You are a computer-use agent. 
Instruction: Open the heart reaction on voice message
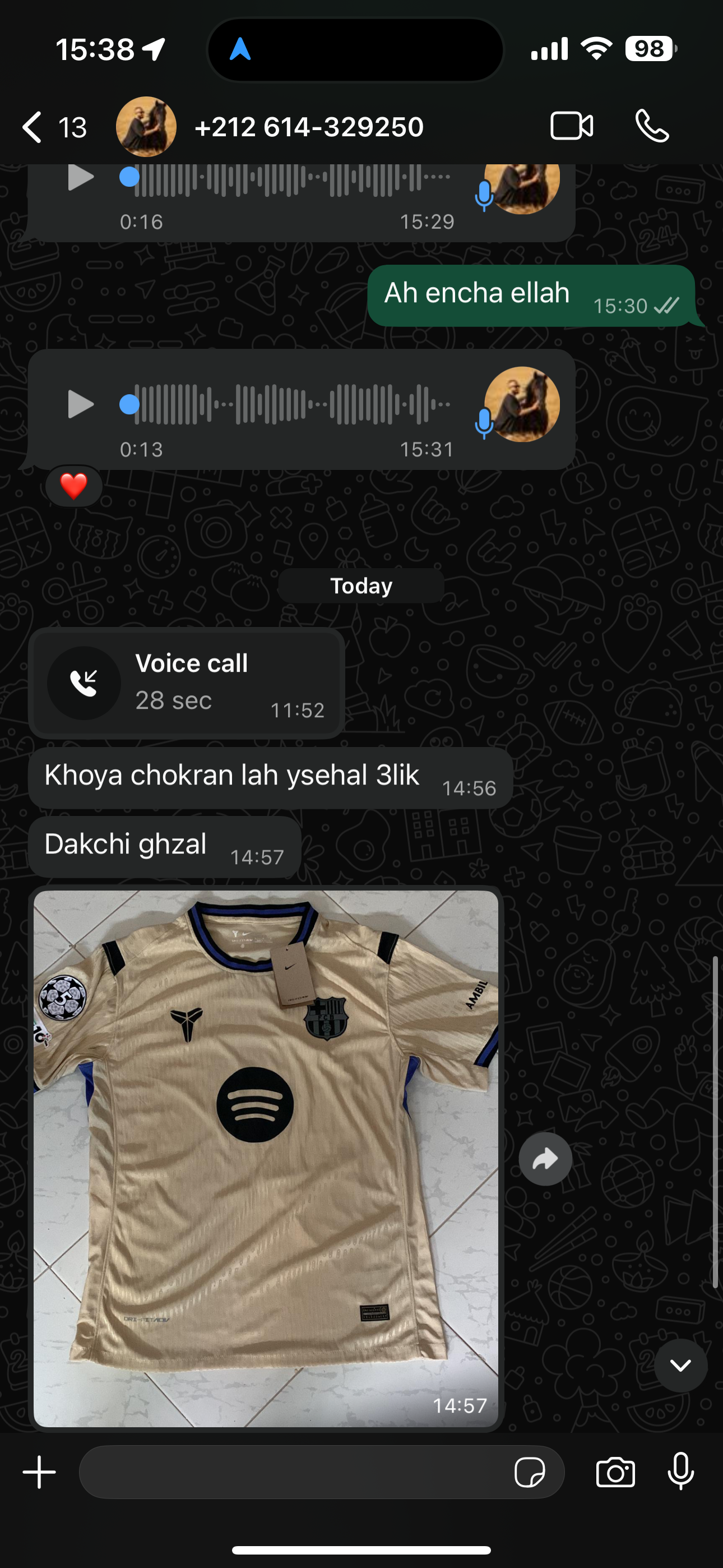[x=73, y=486]
